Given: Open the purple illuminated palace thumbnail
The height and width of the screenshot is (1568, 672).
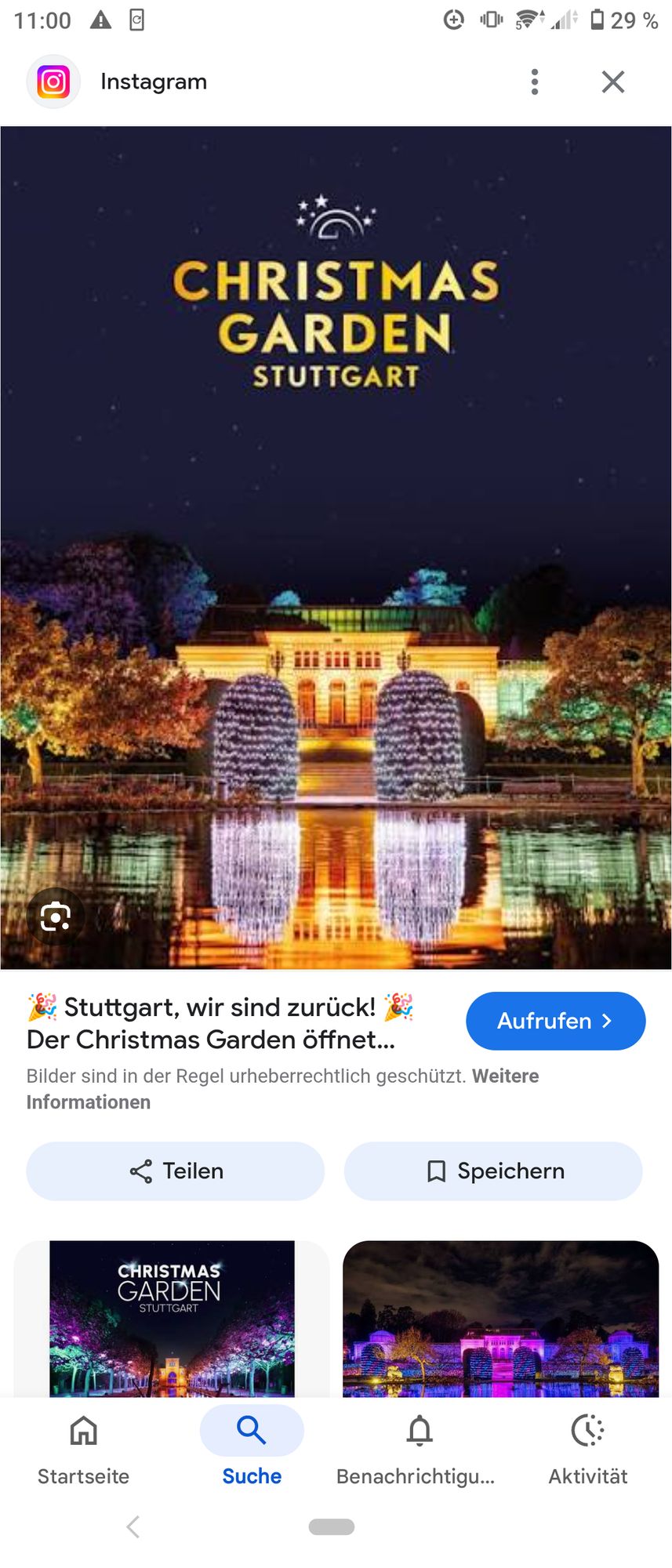Looking at the screenshot, I should pyautogui.click(x=500, y=1317).
